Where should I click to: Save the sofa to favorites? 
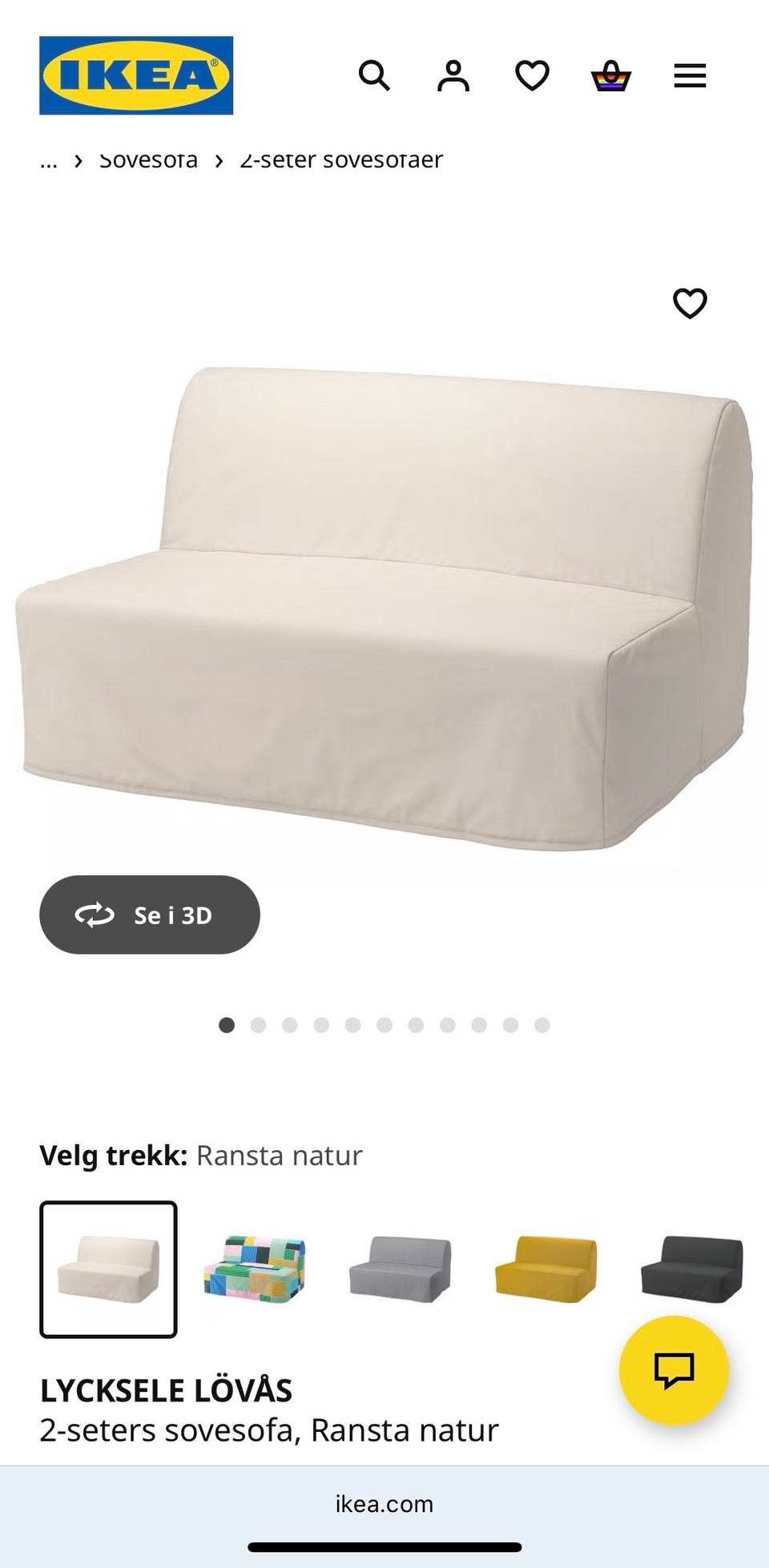[x=690, y=304]
